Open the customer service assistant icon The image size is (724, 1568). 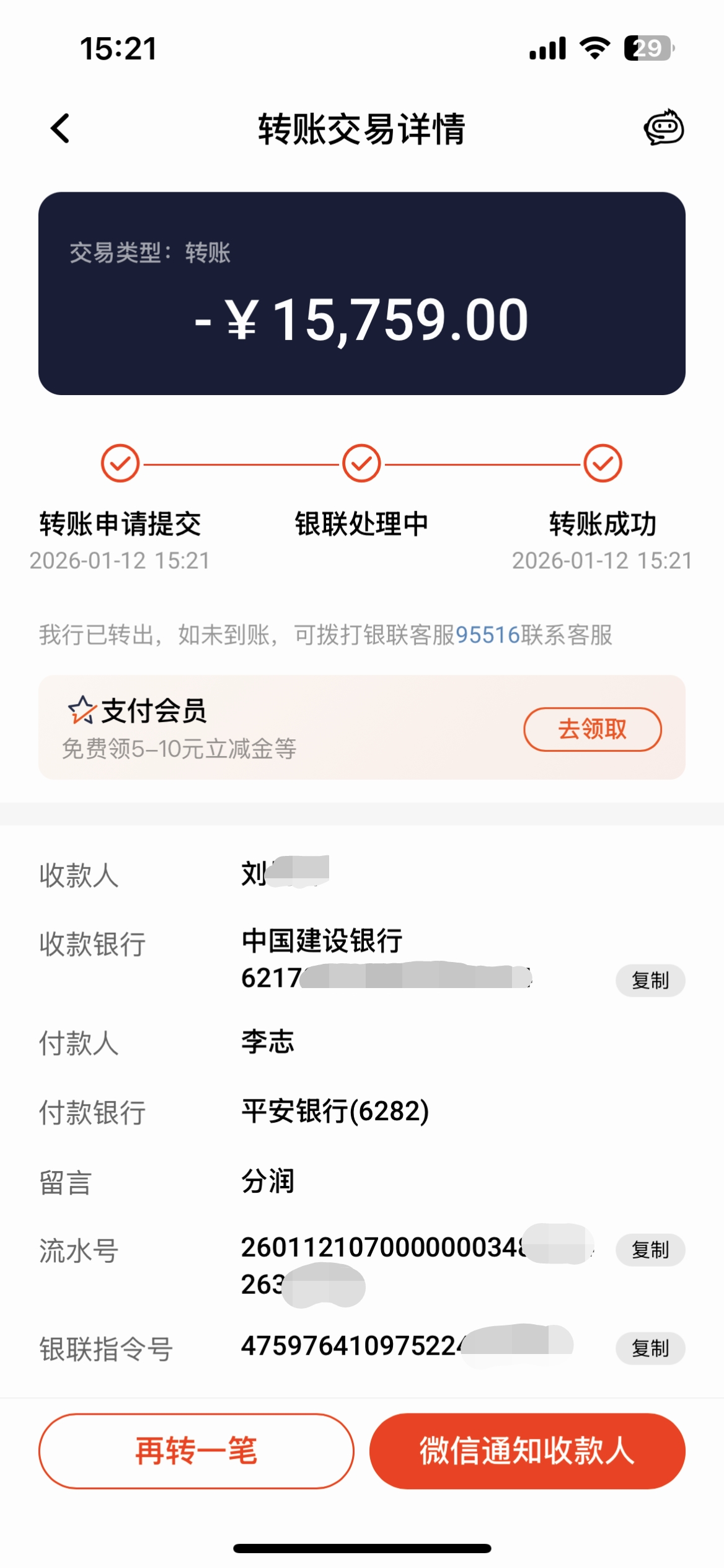663,128
